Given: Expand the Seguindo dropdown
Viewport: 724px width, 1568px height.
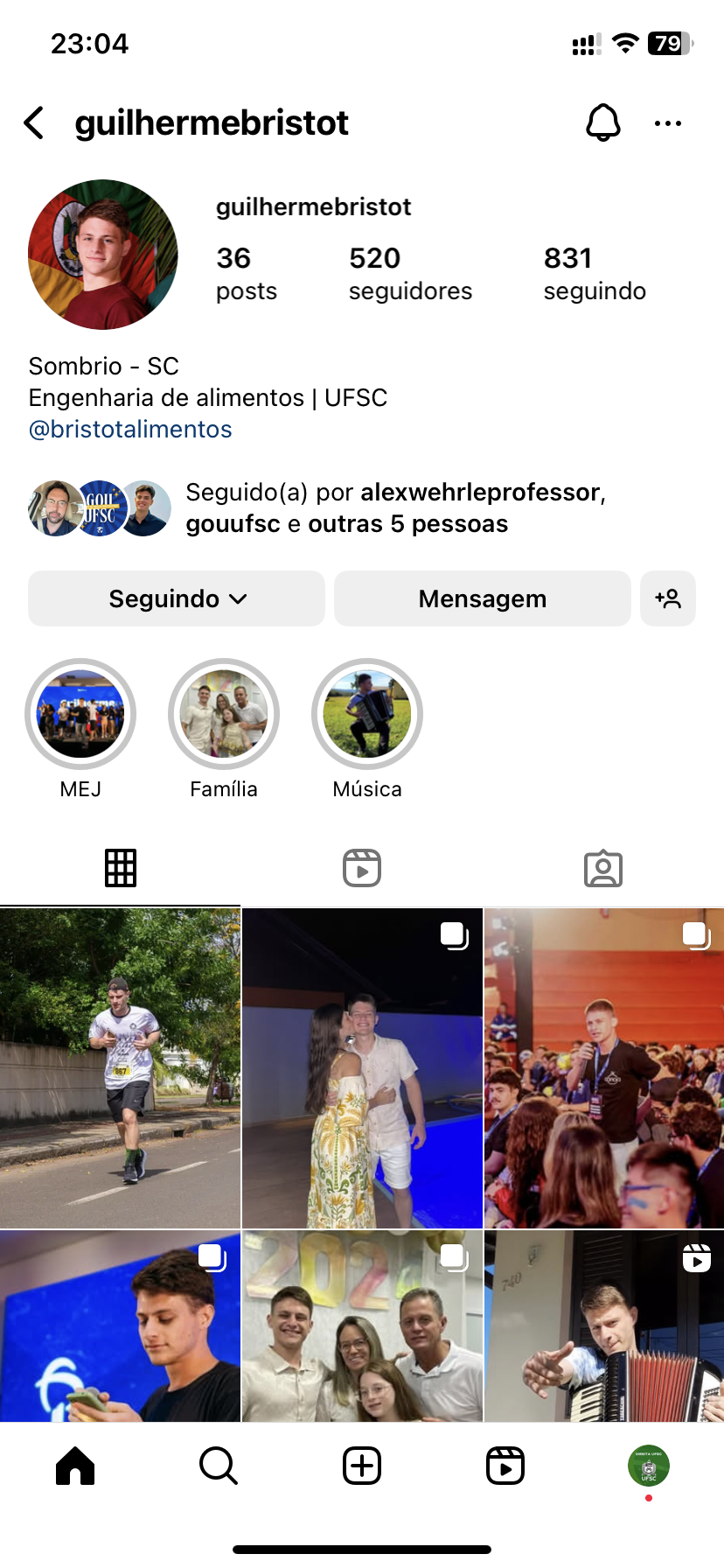Looking at the screenshot, I should tap(177, 599).
